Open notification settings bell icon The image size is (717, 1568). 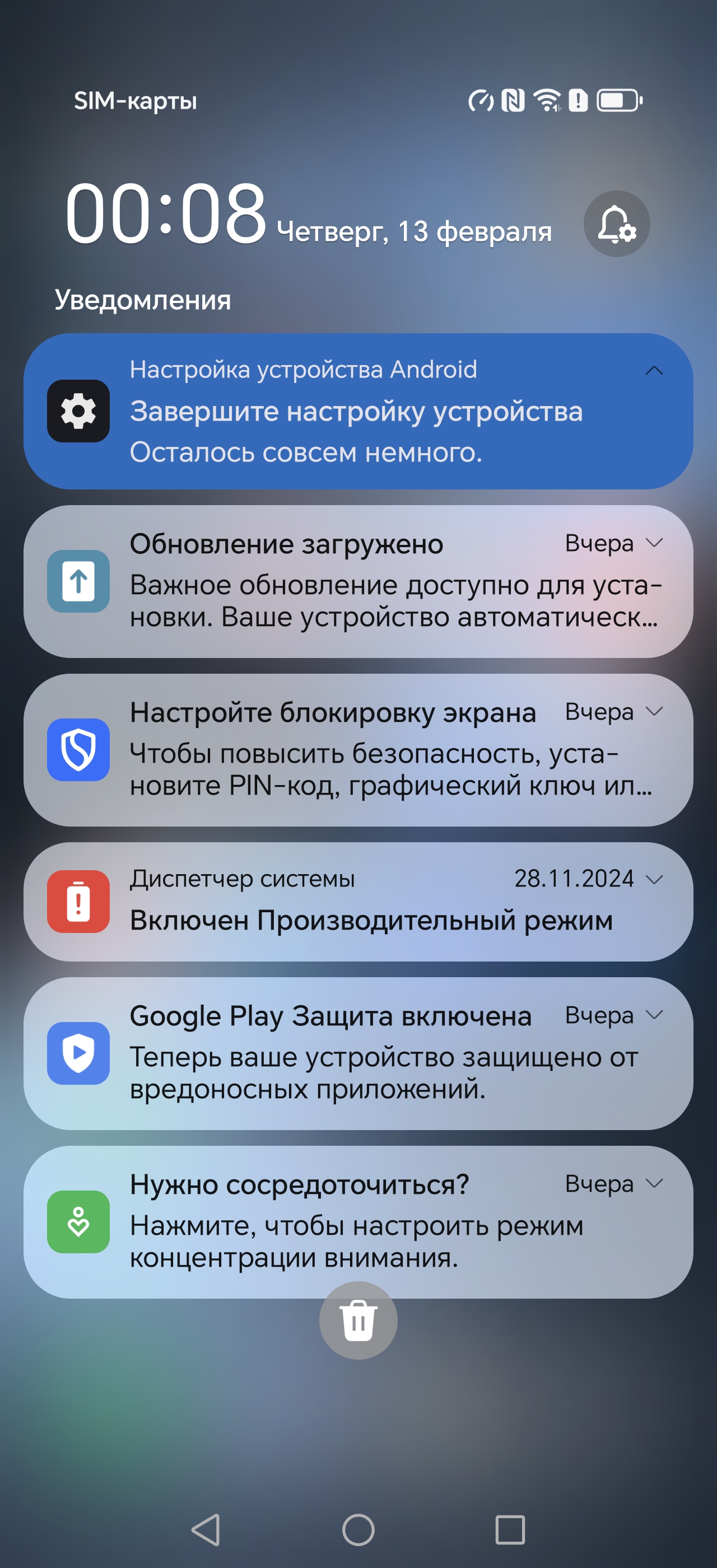click(616, 223)
